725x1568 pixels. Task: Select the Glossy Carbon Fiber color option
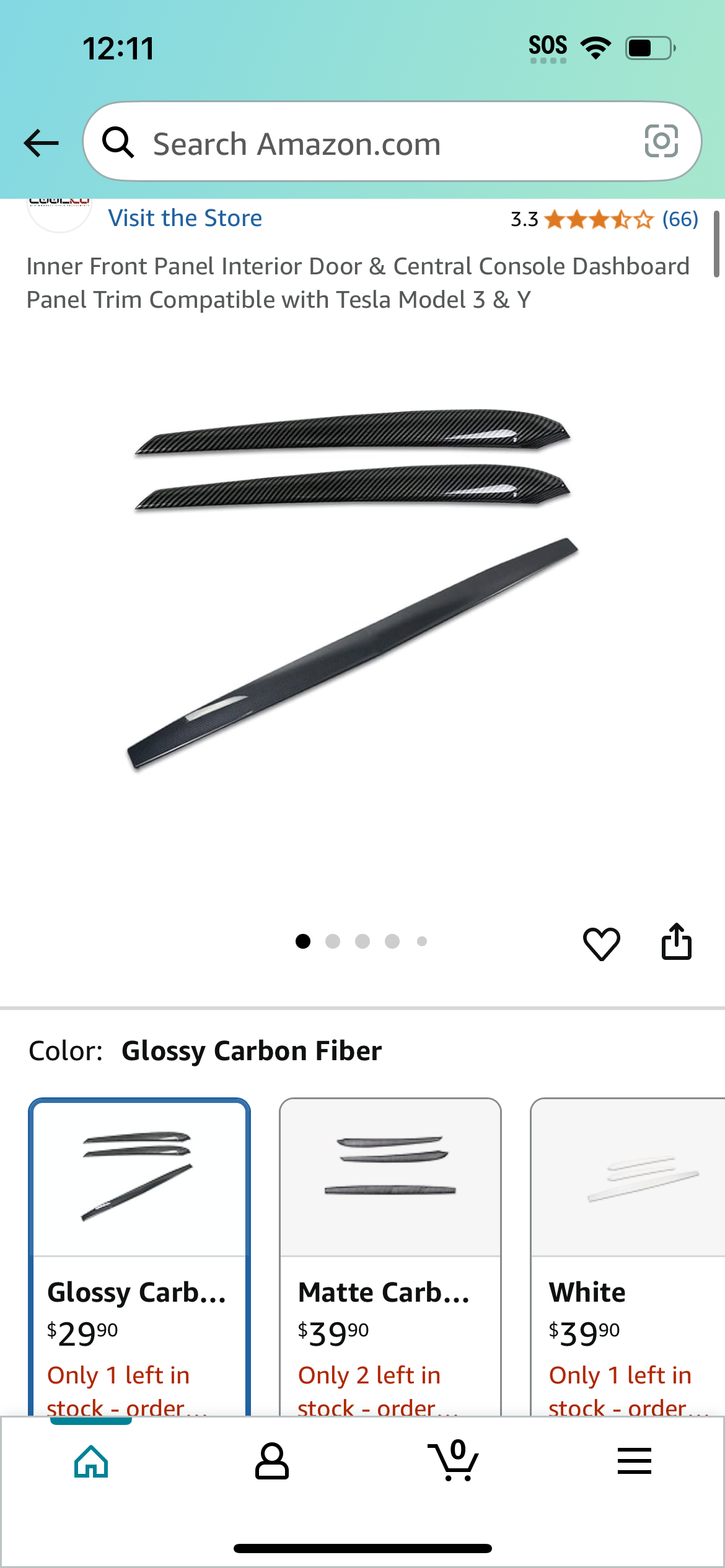[139, 1257]
